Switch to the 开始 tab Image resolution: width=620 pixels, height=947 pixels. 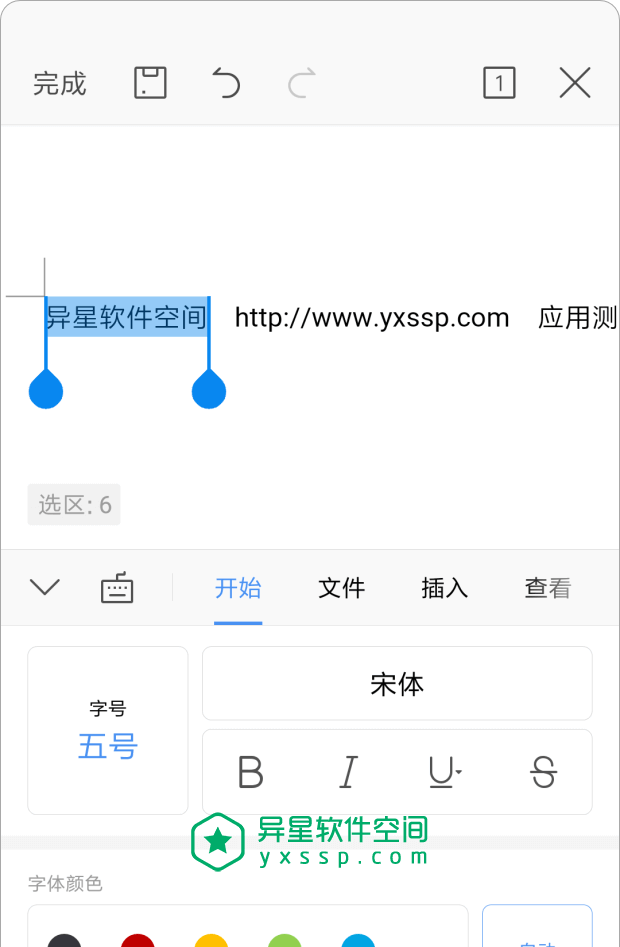click(238, 588)
